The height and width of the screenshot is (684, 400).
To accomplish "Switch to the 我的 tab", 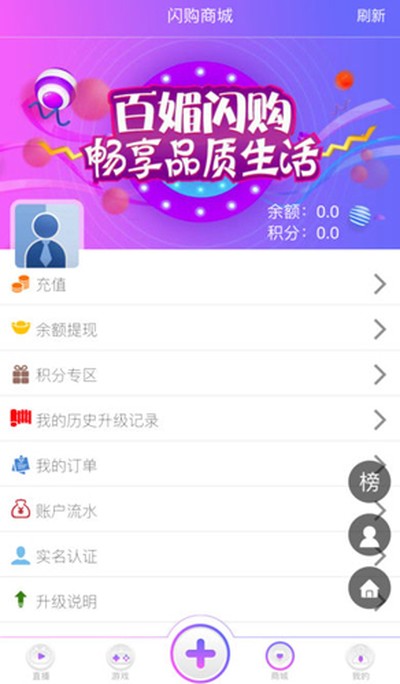I will (360, 662).
